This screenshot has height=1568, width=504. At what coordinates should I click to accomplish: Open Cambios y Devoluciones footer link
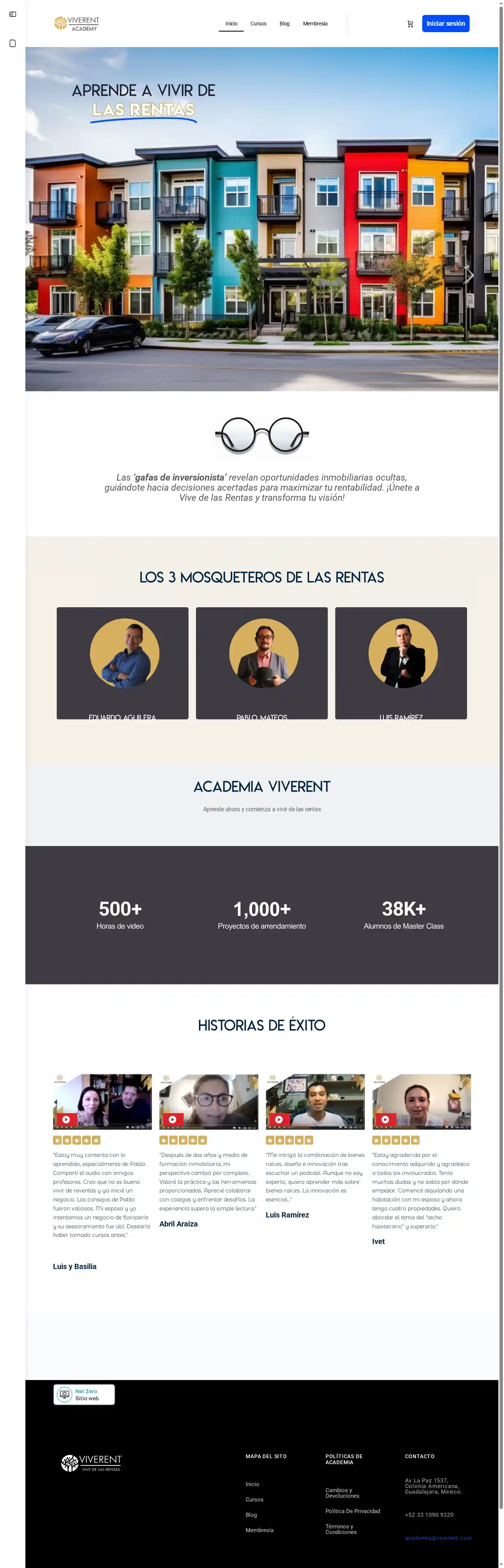point(342,1493)
